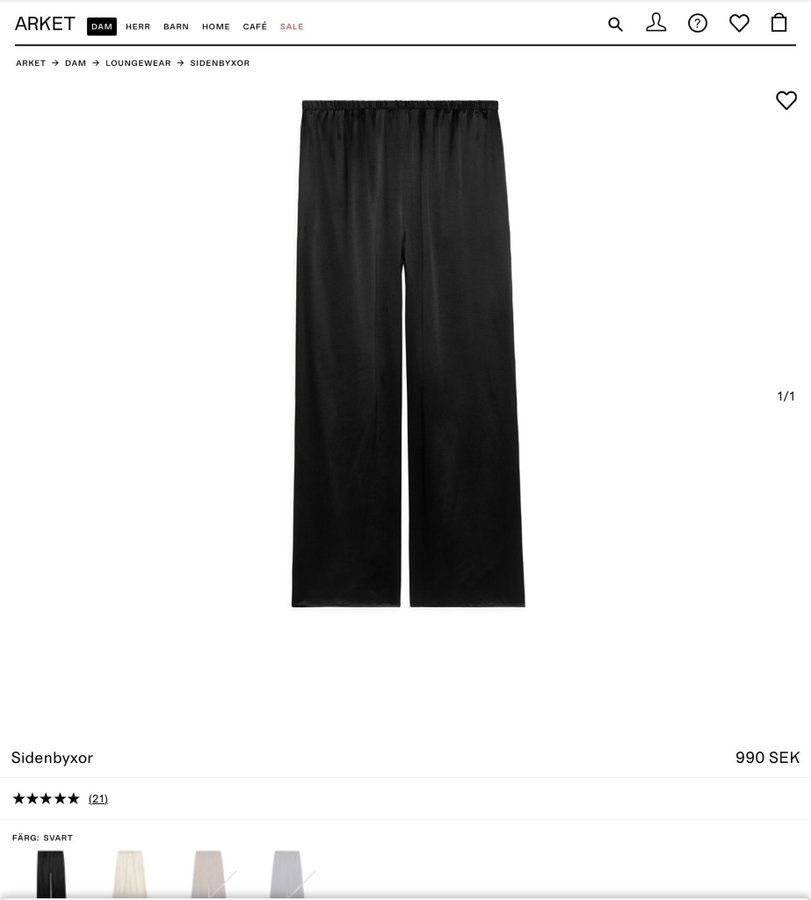Viewport: 811px width, 900px height.
Task: Switch to the BARN section
Action: pos(176,26)
